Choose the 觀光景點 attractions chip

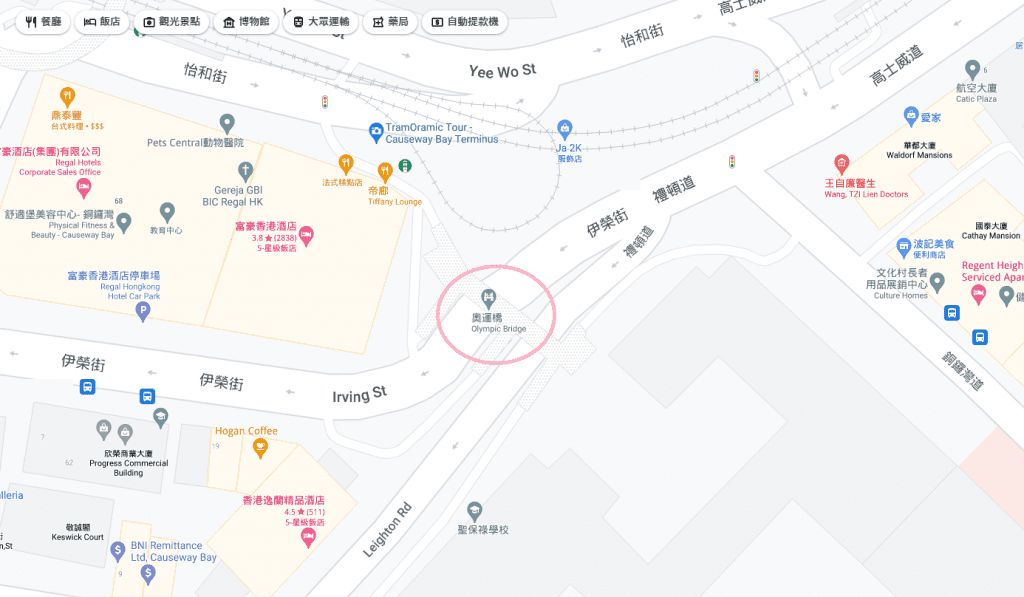point(172,21)
